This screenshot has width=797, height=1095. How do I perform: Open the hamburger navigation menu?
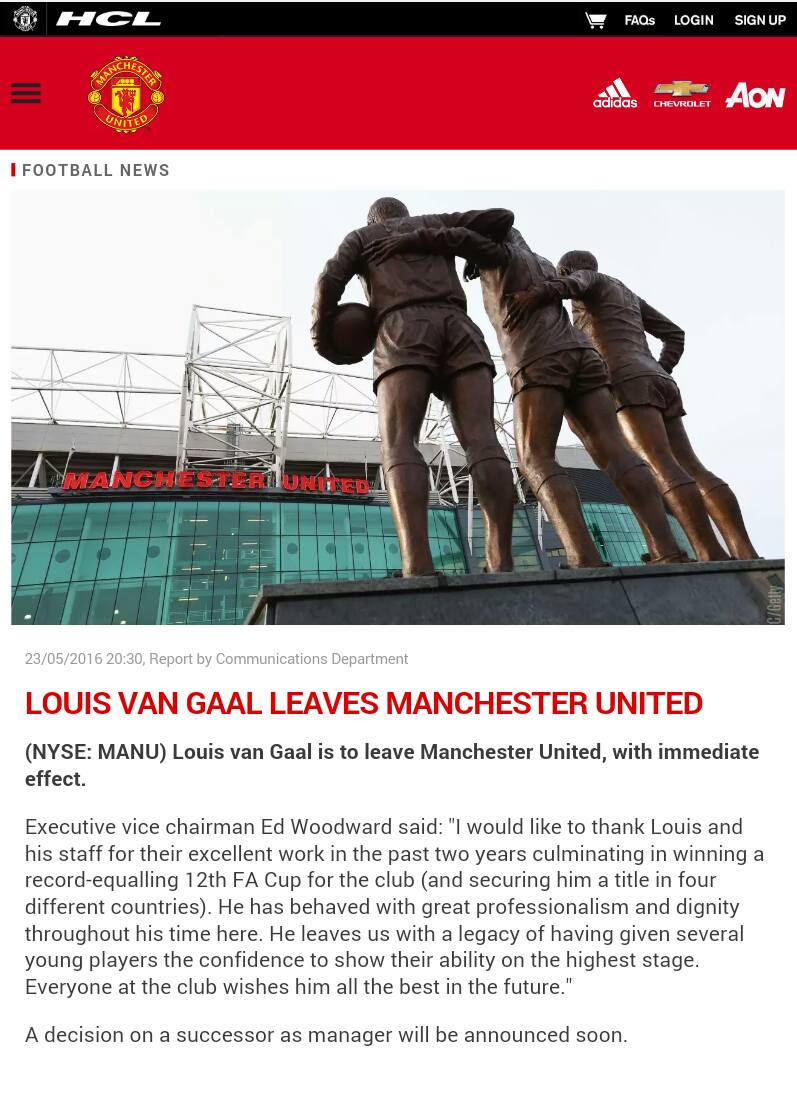pyautogui.click(x=26, y=94)
